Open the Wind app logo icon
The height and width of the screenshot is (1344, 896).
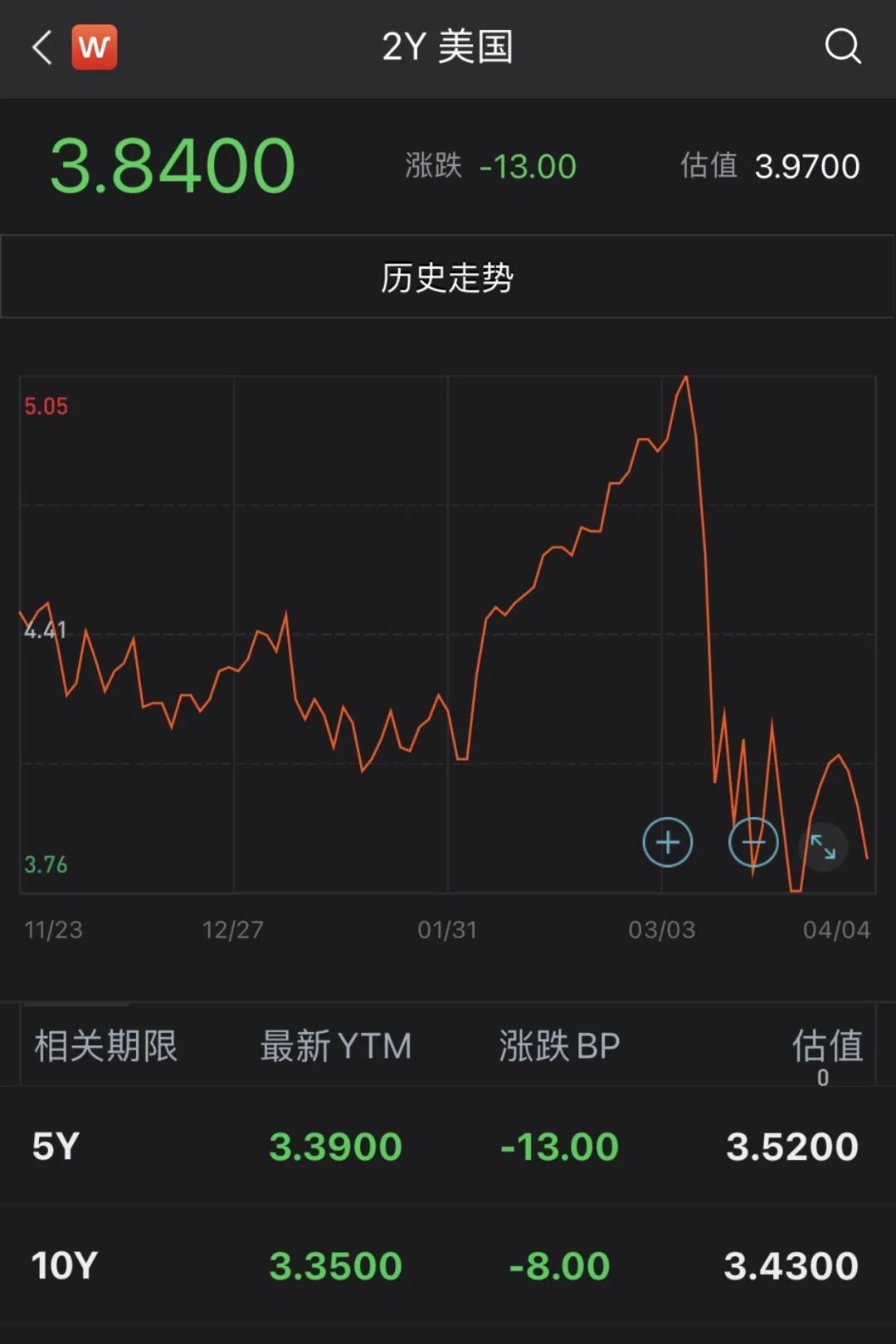(94, 47)
